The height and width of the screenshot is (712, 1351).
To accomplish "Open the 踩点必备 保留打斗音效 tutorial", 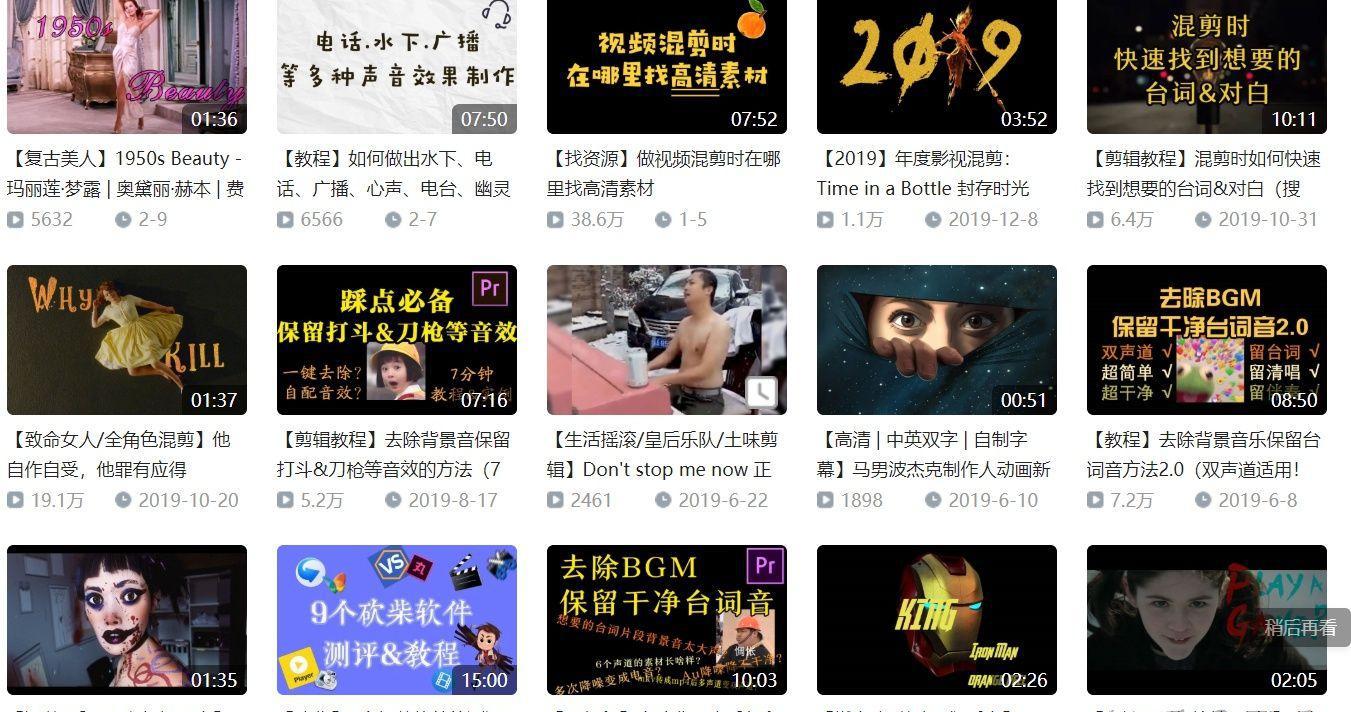I will point(396,340).
